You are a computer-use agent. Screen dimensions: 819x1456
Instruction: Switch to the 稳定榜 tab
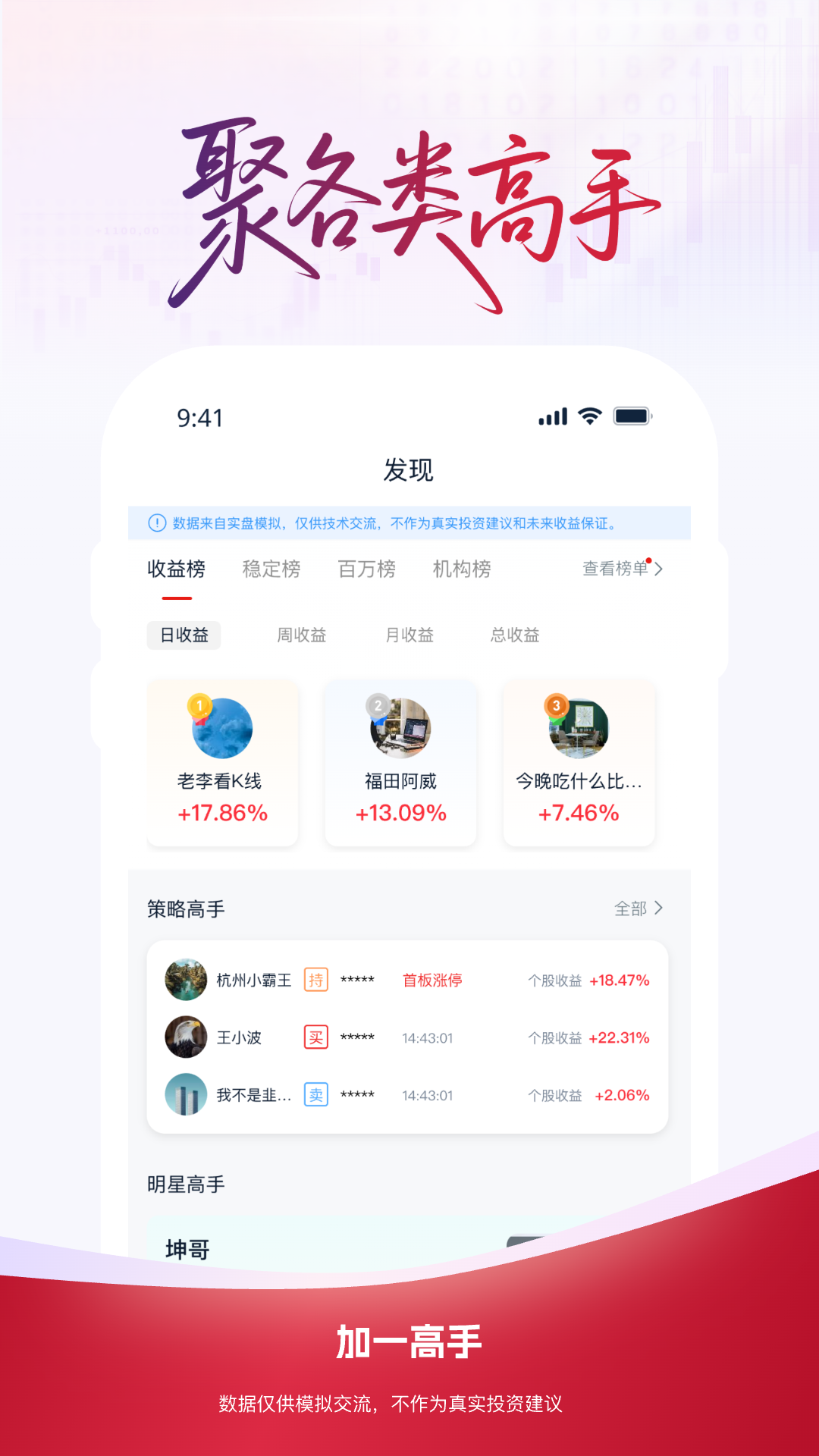[x=271, y=568]
